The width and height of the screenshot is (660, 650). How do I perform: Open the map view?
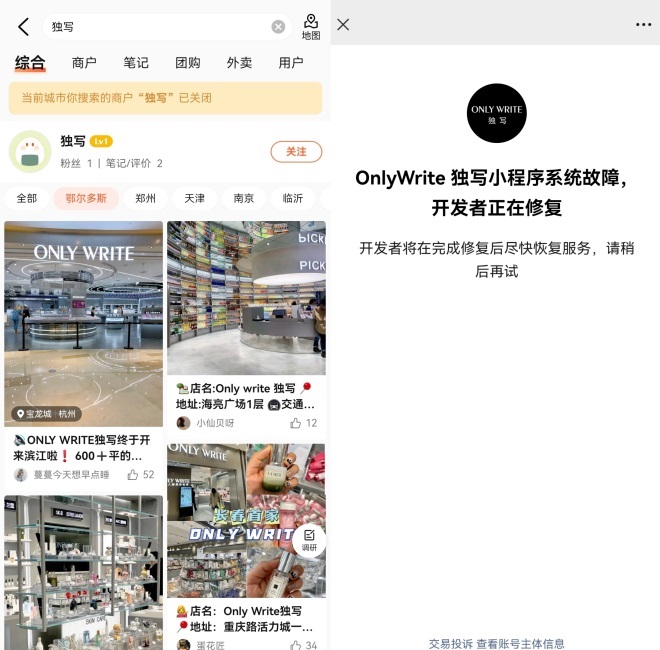[x=311, y=27]
